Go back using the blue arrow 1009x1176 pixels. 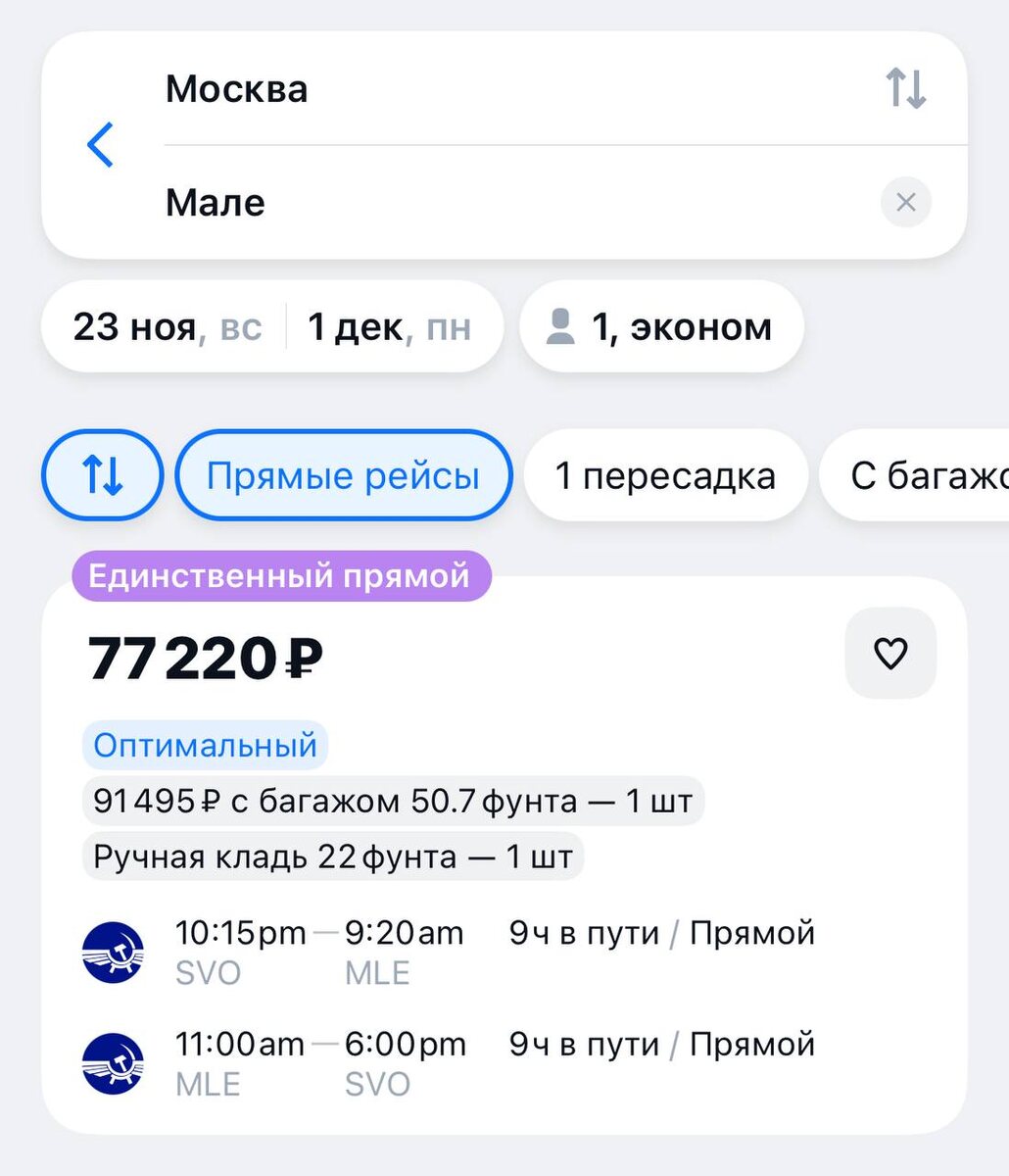pos(101,145)
